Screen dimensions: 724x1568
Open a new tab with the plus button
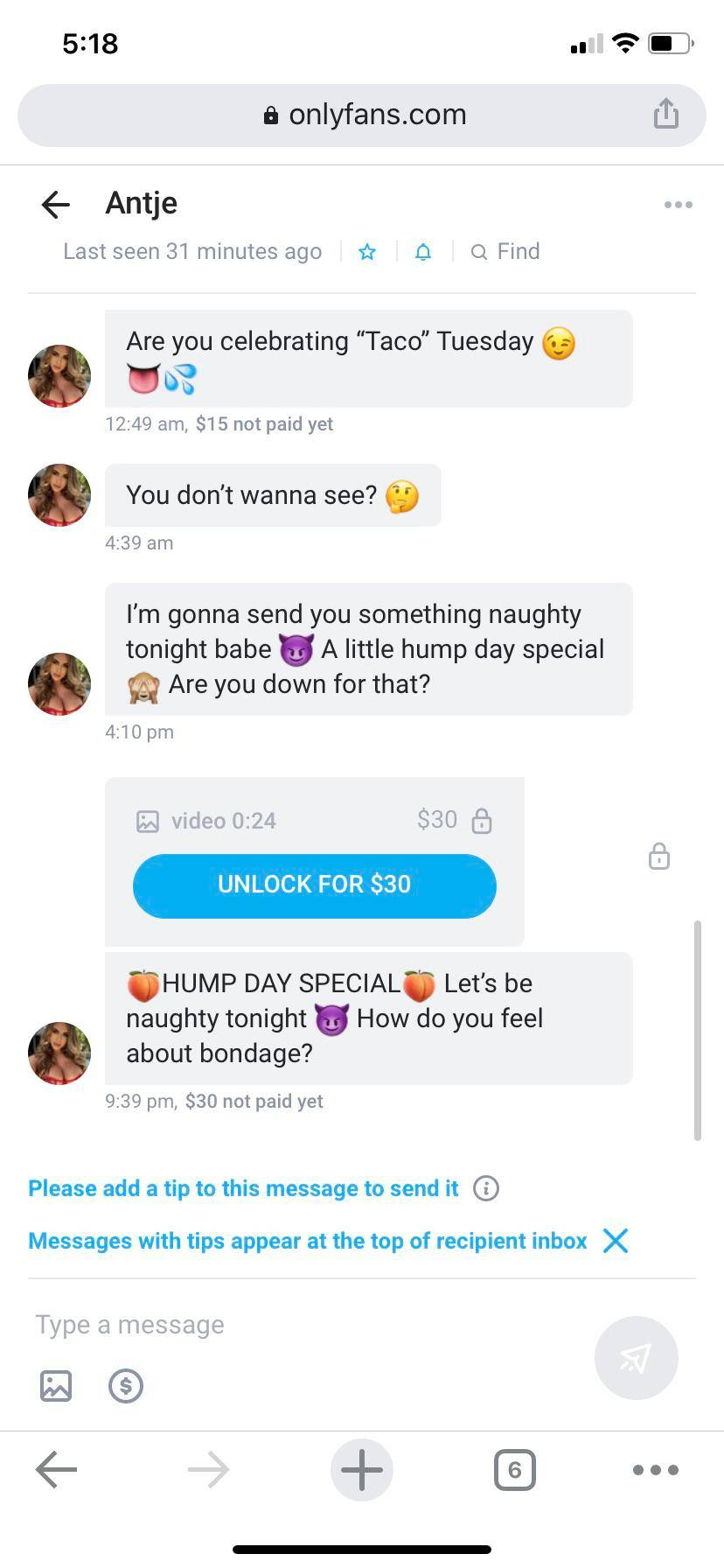click(x=361, y=1470)
